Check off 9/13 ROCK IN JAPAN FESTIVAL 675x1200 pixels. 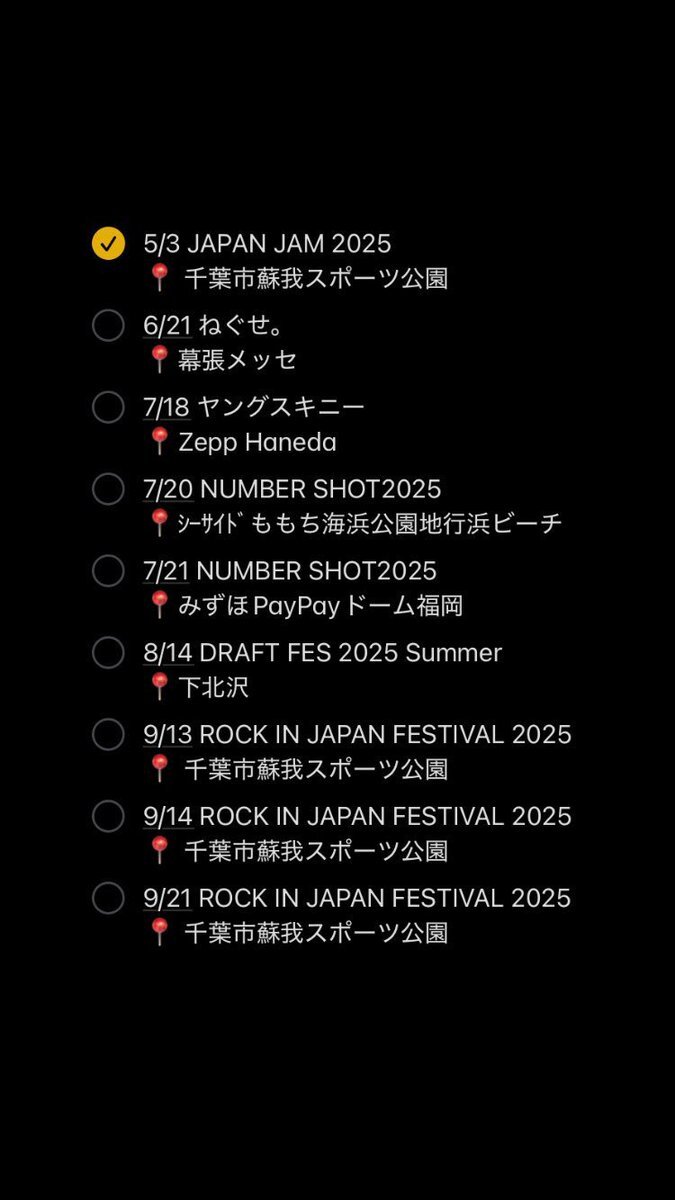(108, 735)
